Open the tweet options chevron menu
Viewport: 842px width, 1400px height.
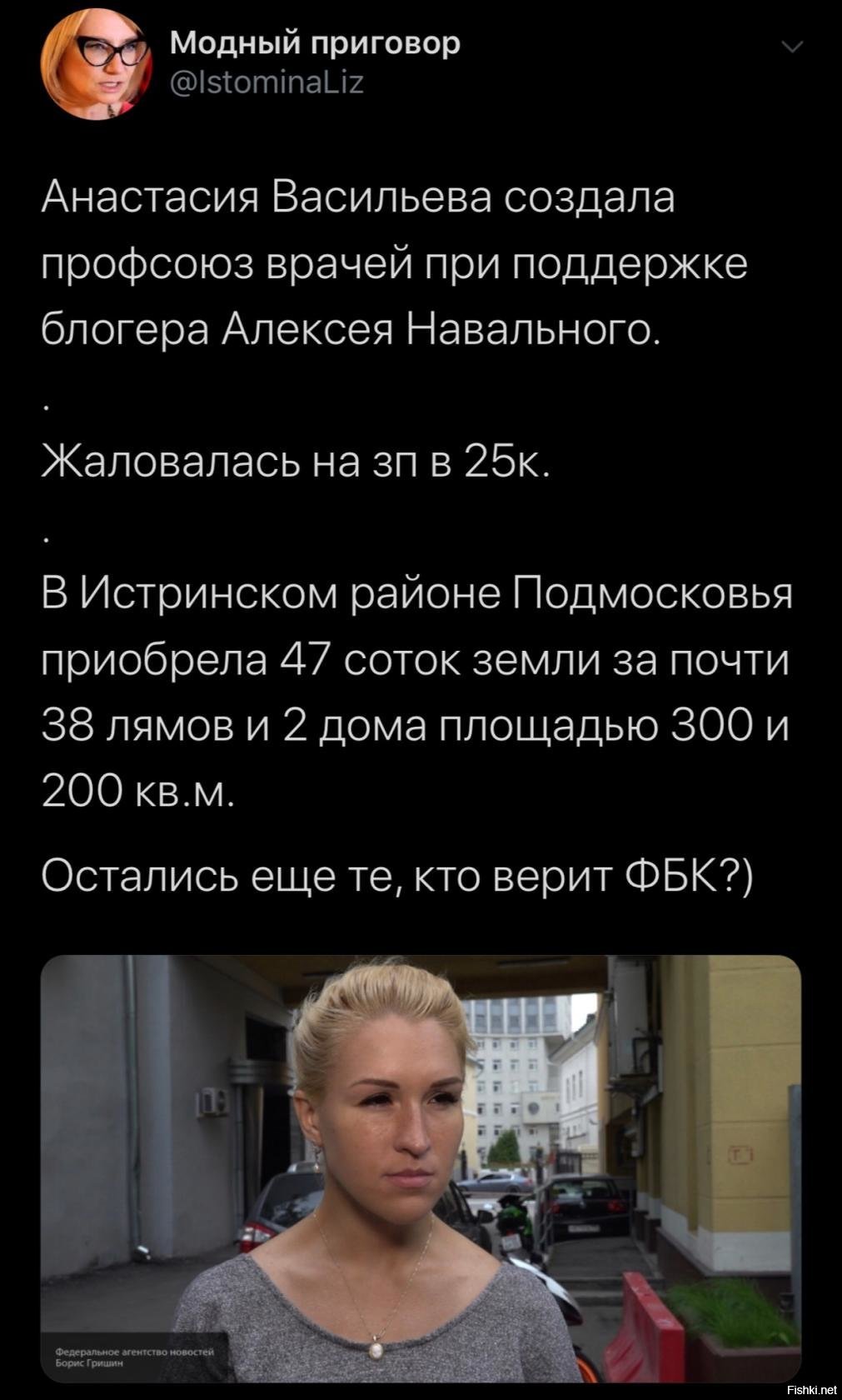[x=792, y=47]
